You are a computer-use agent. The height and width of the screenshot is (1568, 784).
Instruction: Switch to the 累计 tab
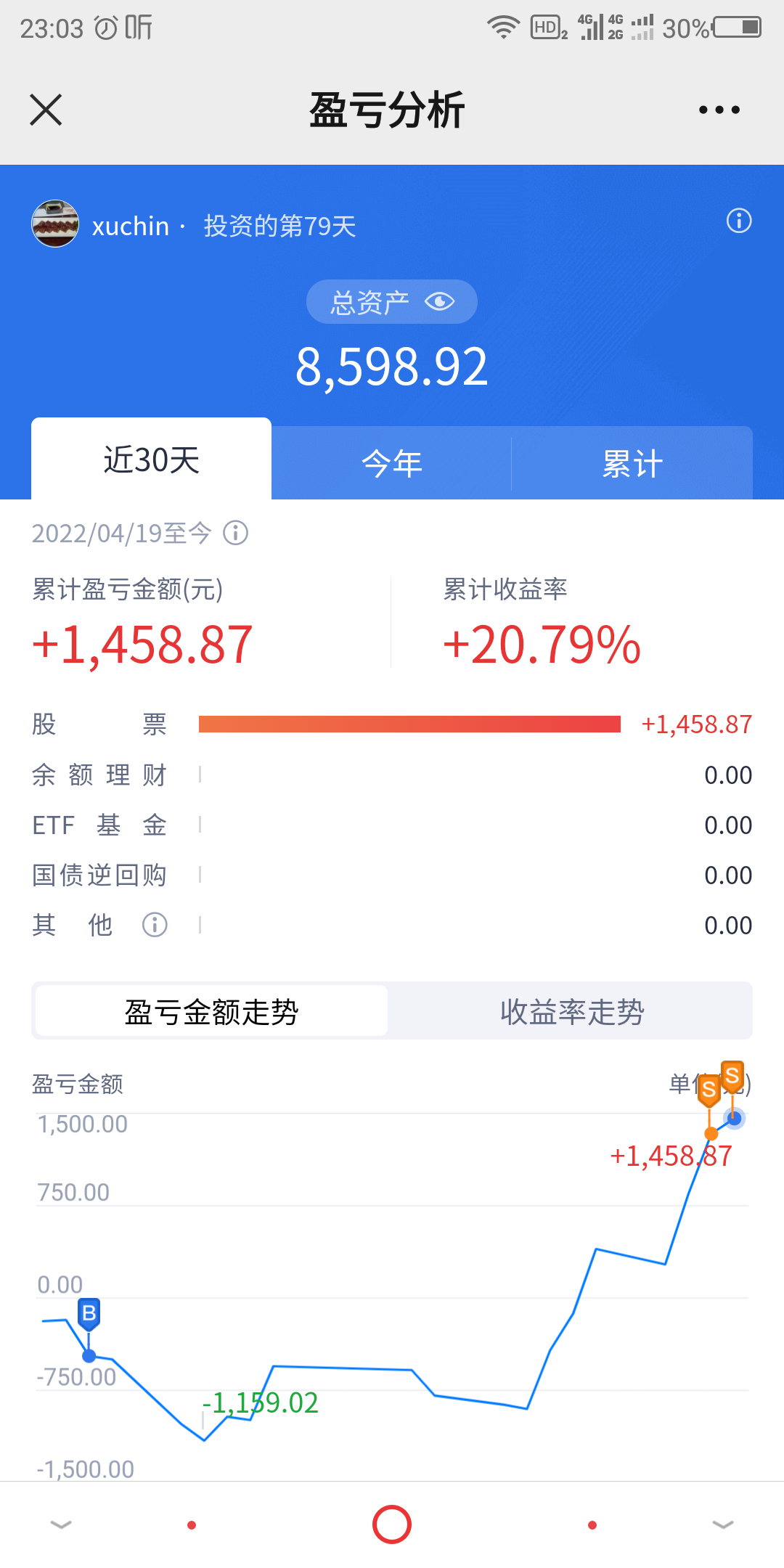click(x=632, y=463)
